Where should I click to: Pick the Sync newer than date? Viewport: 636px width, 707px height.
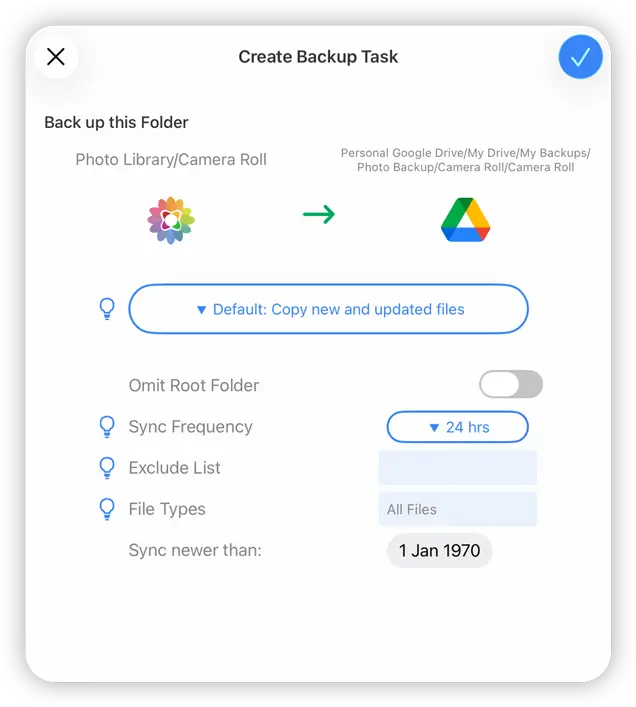(439, 550)
